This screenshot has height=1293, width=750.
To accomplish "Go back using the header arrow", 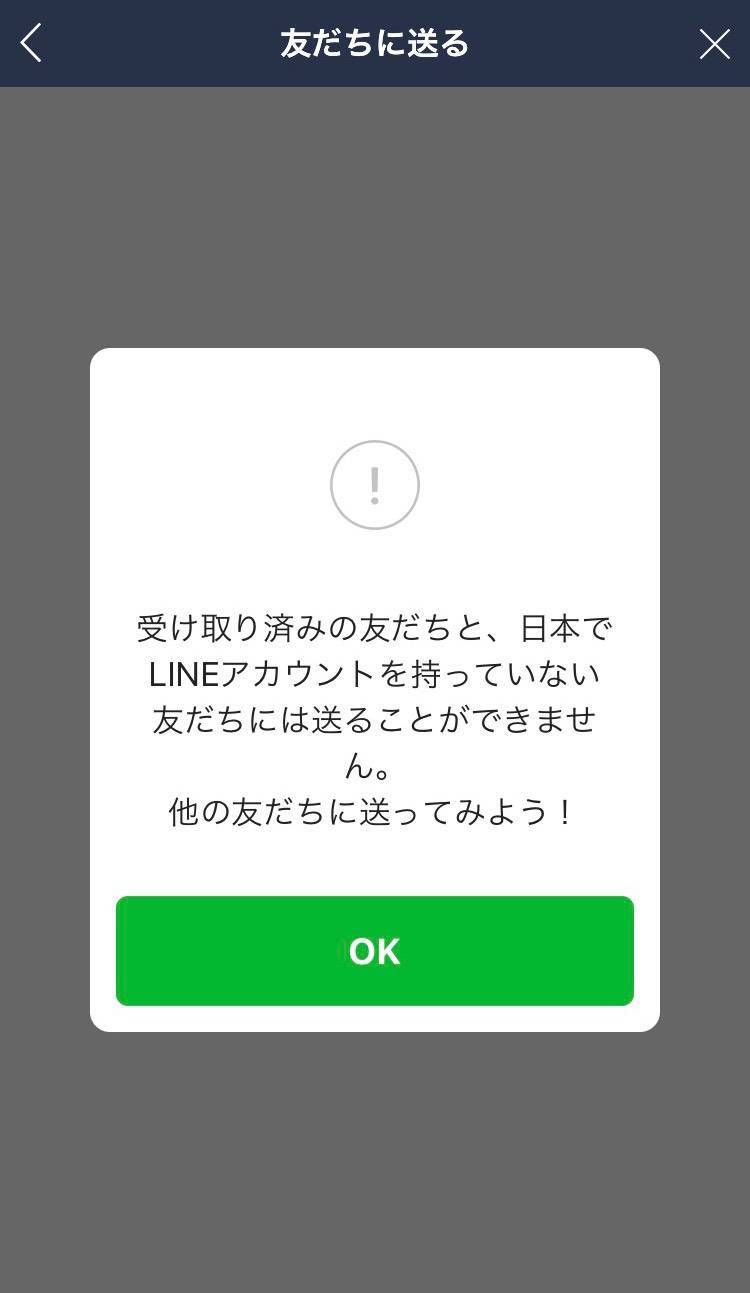I will [x=31, y=43].
